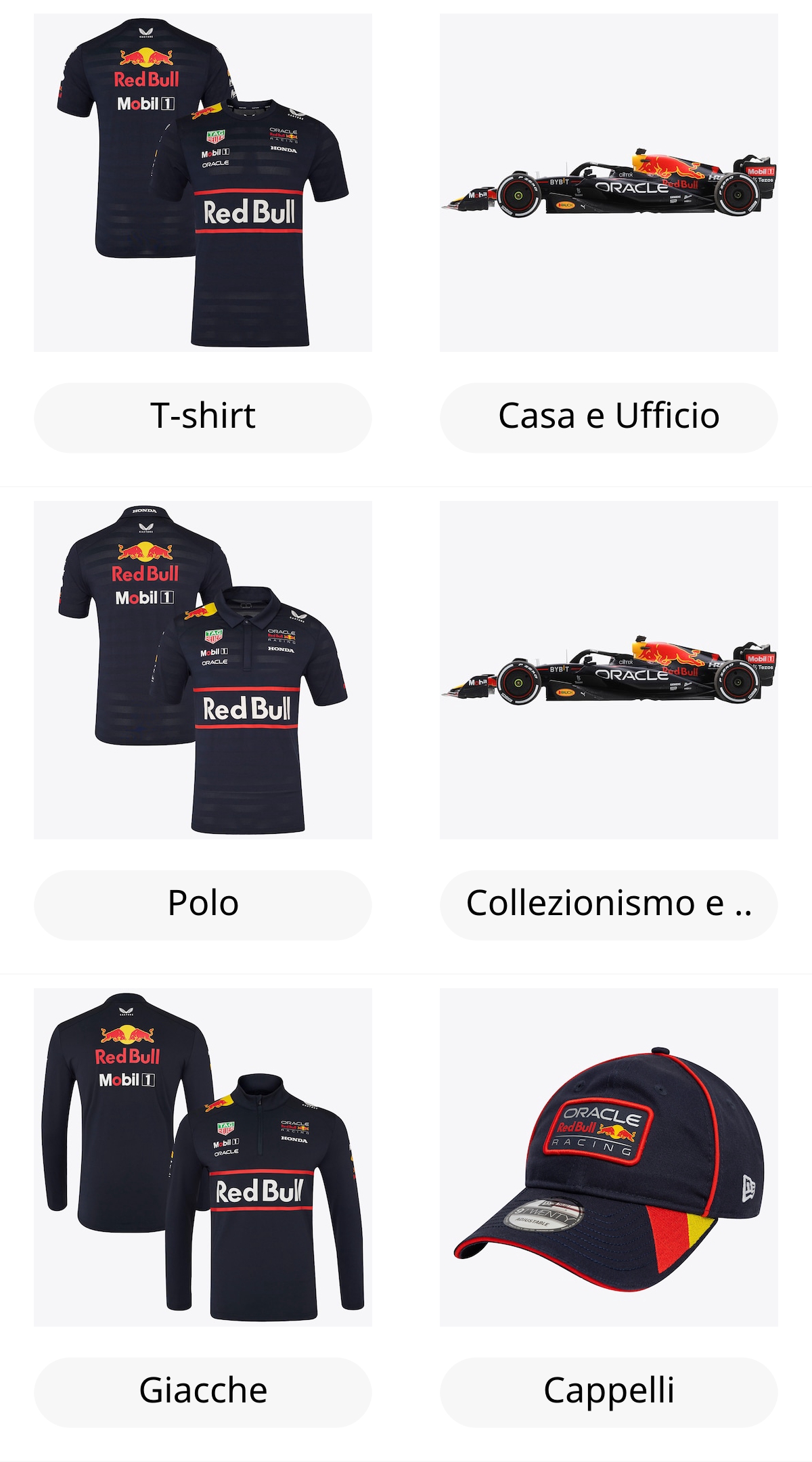812x1462 pixels.
Task: Click the truncated Collezionismo label
Action: click(x=608, y=902)
